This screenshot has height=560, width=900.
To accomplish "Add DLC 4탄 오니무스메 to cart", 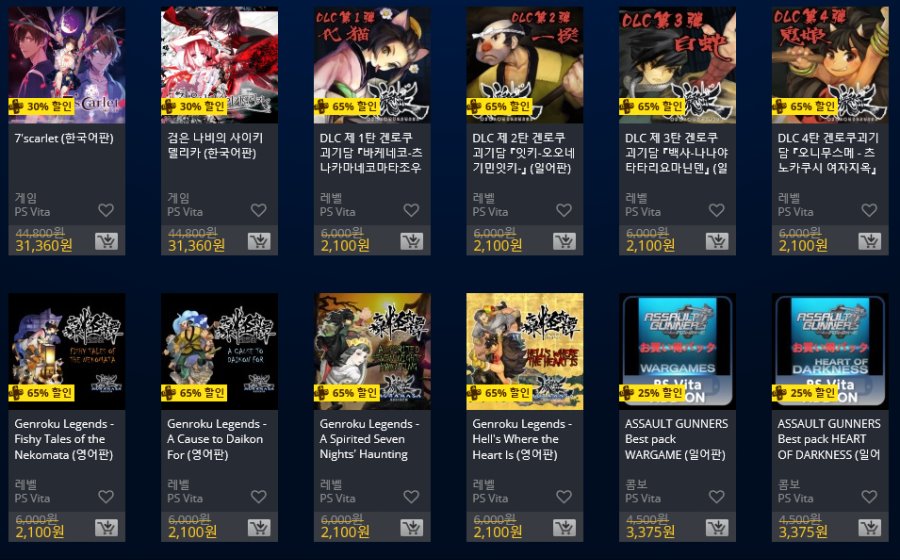I will tap(869, 241).
